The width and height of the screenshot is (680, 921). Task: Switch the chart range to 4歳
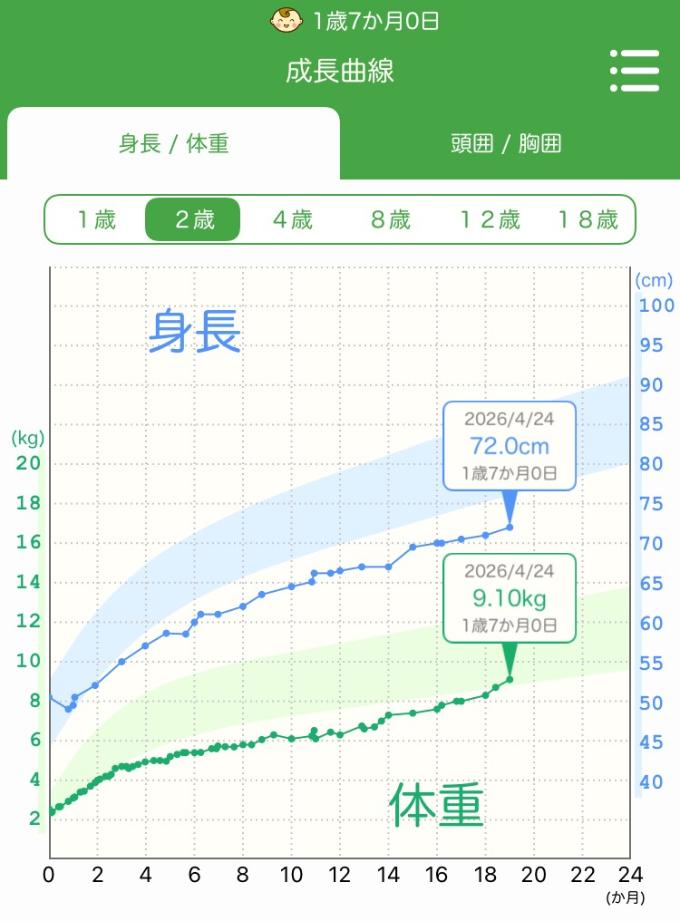tap(292, 220)
